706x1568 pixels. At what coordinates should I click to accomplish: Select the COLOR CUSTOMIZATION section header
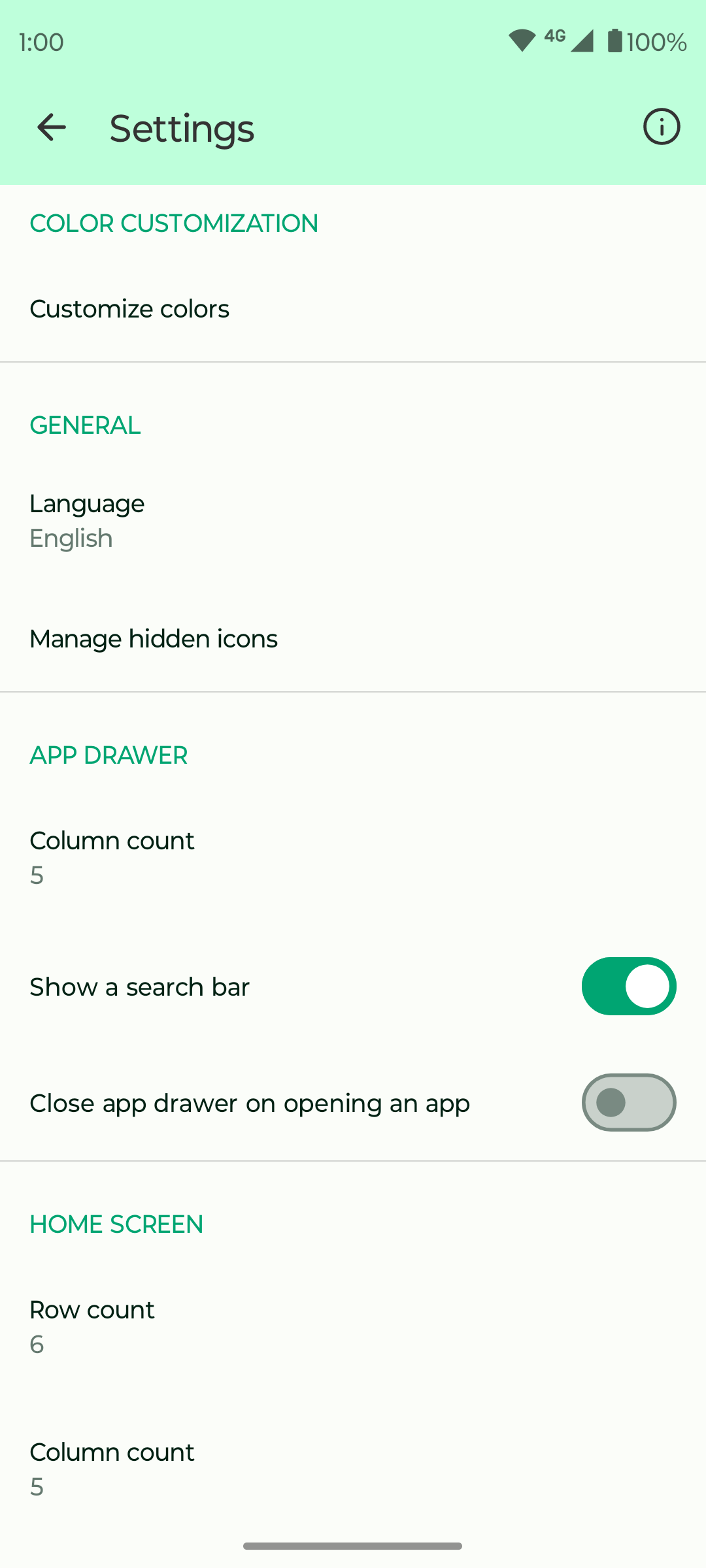(x=173, y=223)
